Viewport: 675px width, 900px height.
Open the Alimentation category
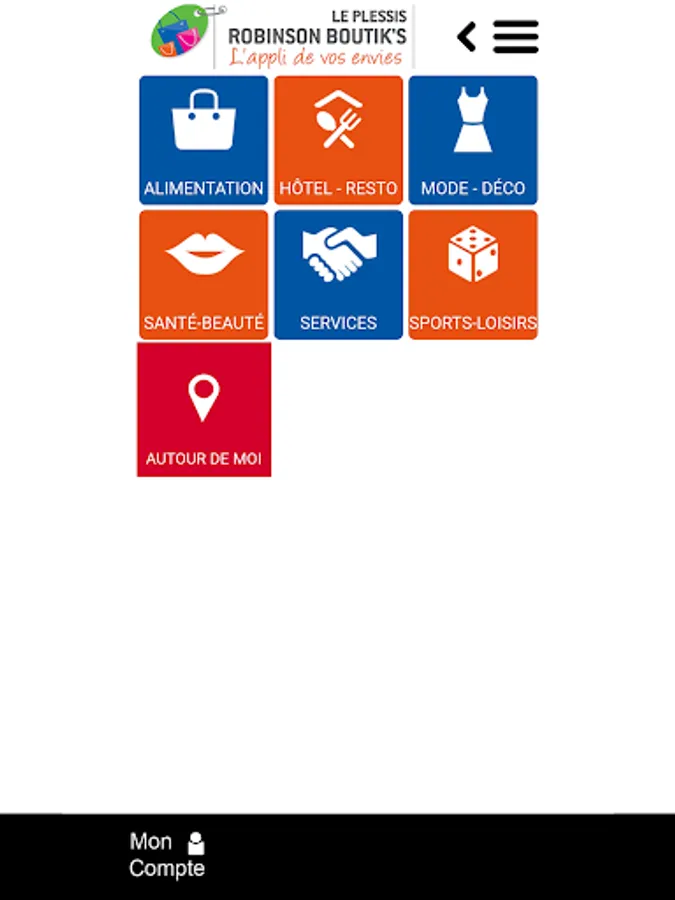point(204,140)
